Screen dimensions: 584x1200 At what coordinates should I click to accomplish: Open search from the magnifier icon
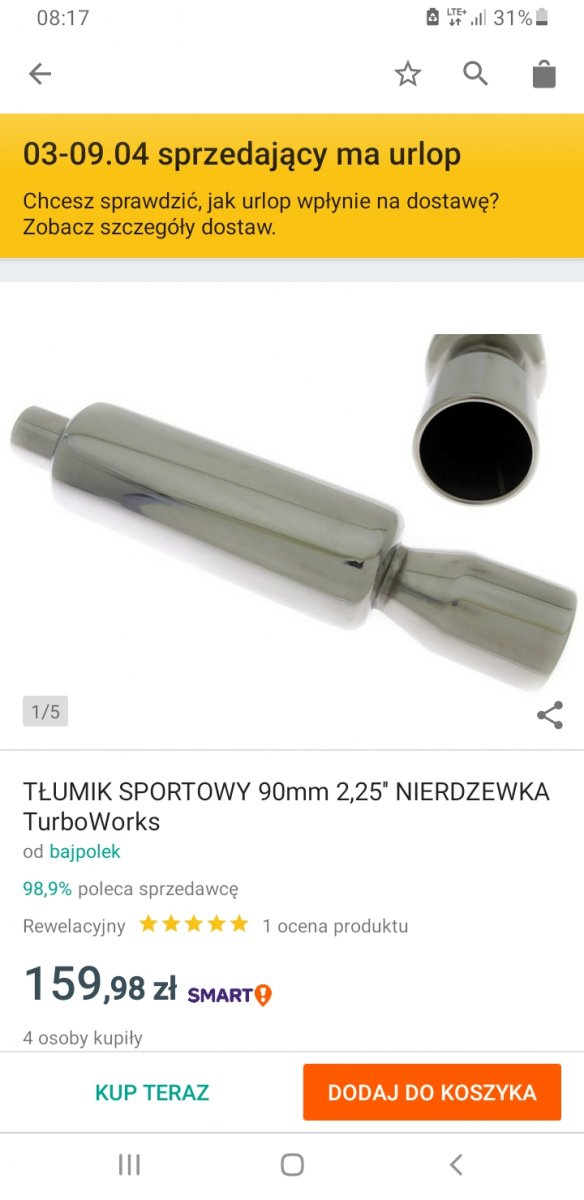pos(476,74)
